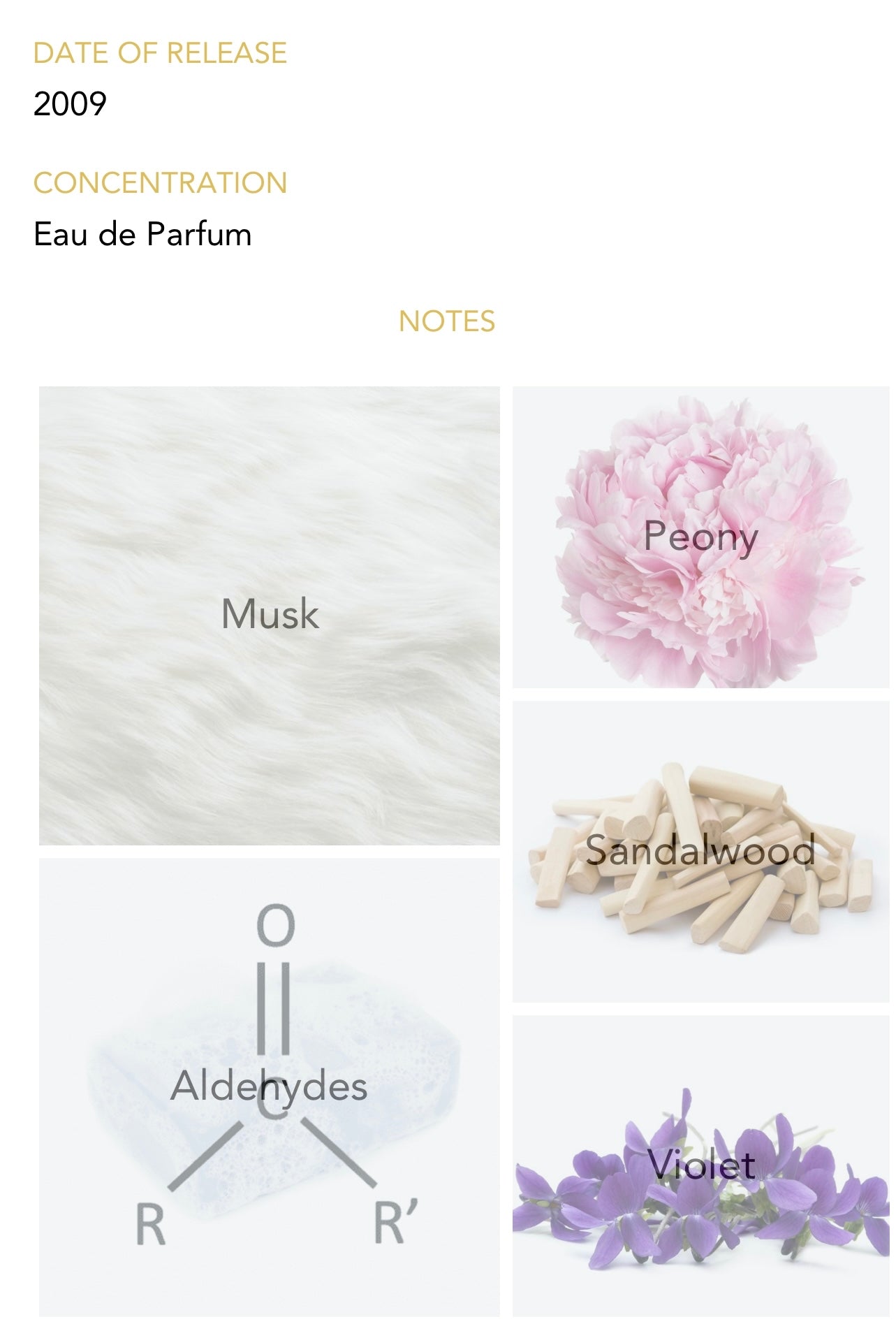Open the Peony note tile
The image size is (896, 1331).
click(700, 537)
